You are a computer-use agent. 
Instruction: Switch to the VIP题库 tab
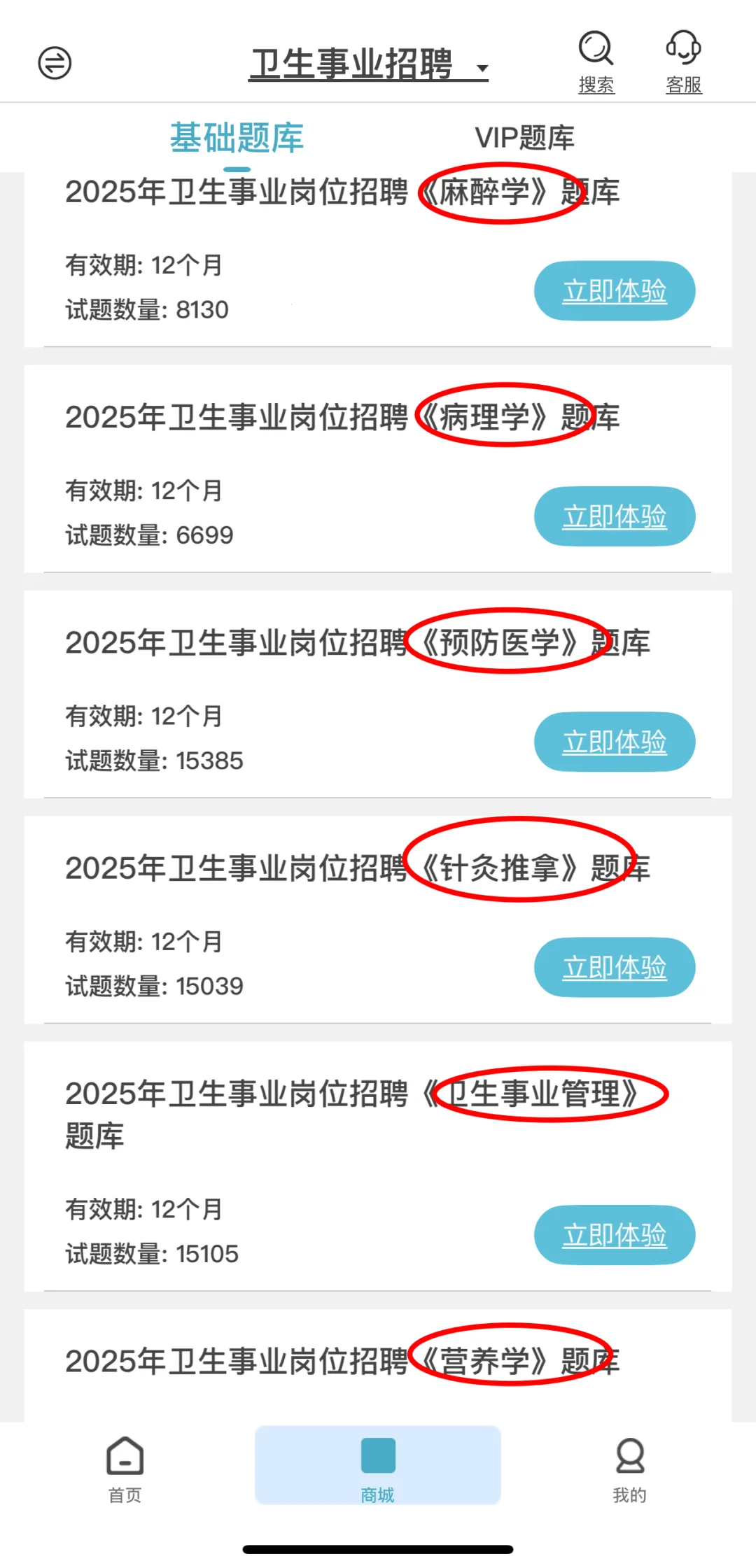click(525, 138)
